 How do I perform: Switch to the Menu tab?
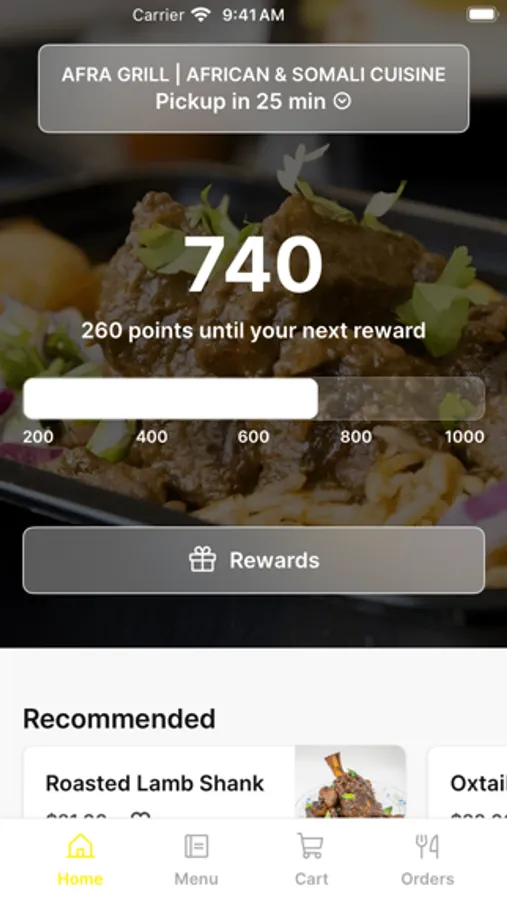pos(196,860)
